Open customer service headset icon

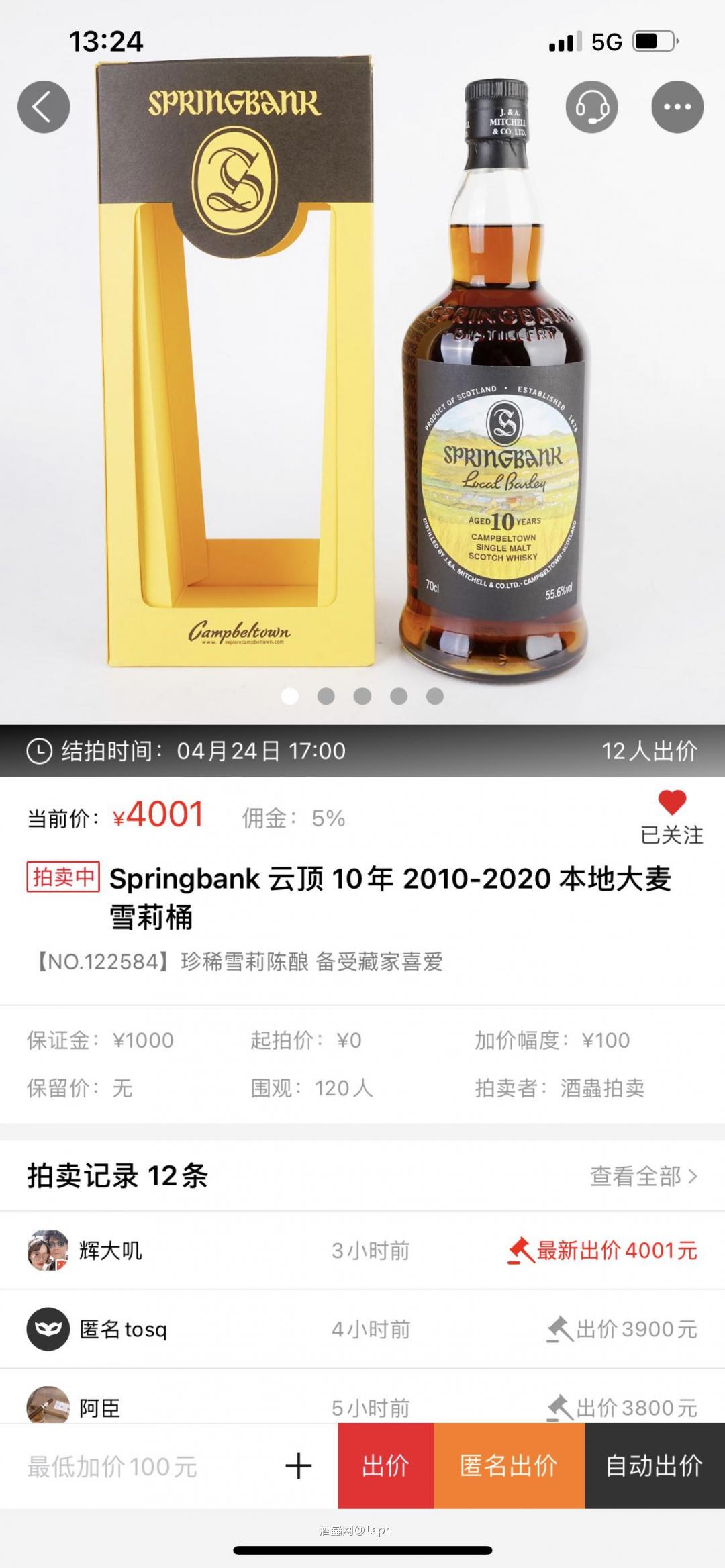pyautogui.click(x=591, y=106)
